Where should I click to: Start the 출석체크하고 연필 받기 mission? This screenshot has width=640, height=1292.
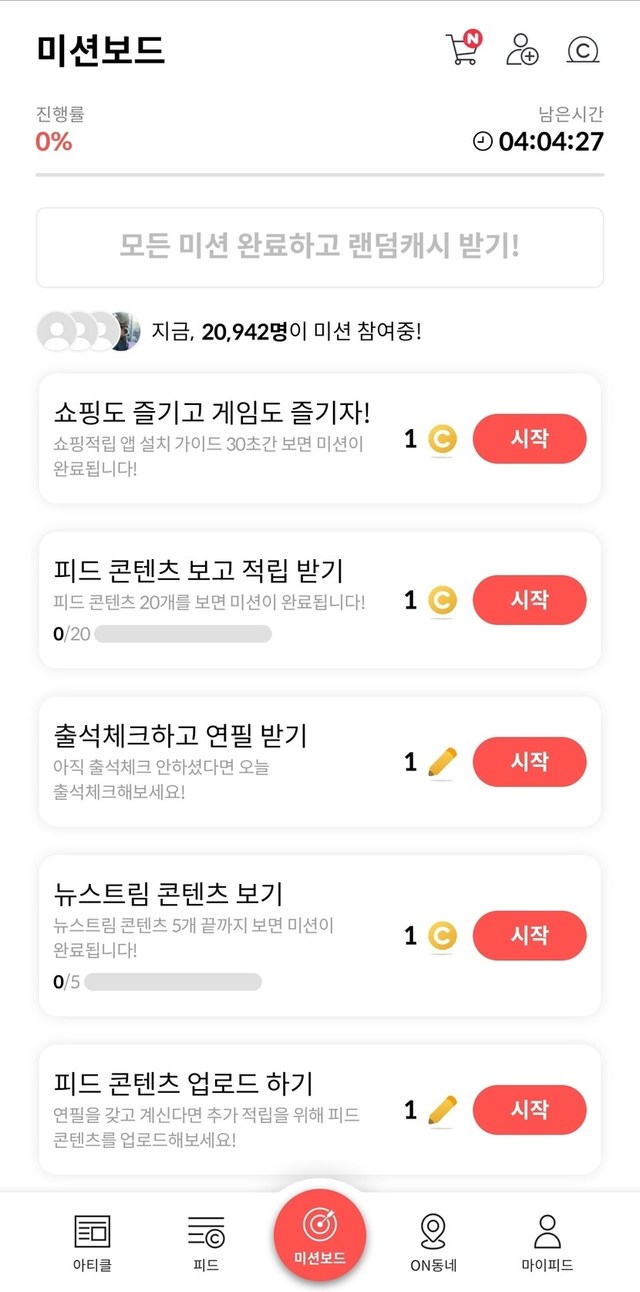[x=529, y=762]
